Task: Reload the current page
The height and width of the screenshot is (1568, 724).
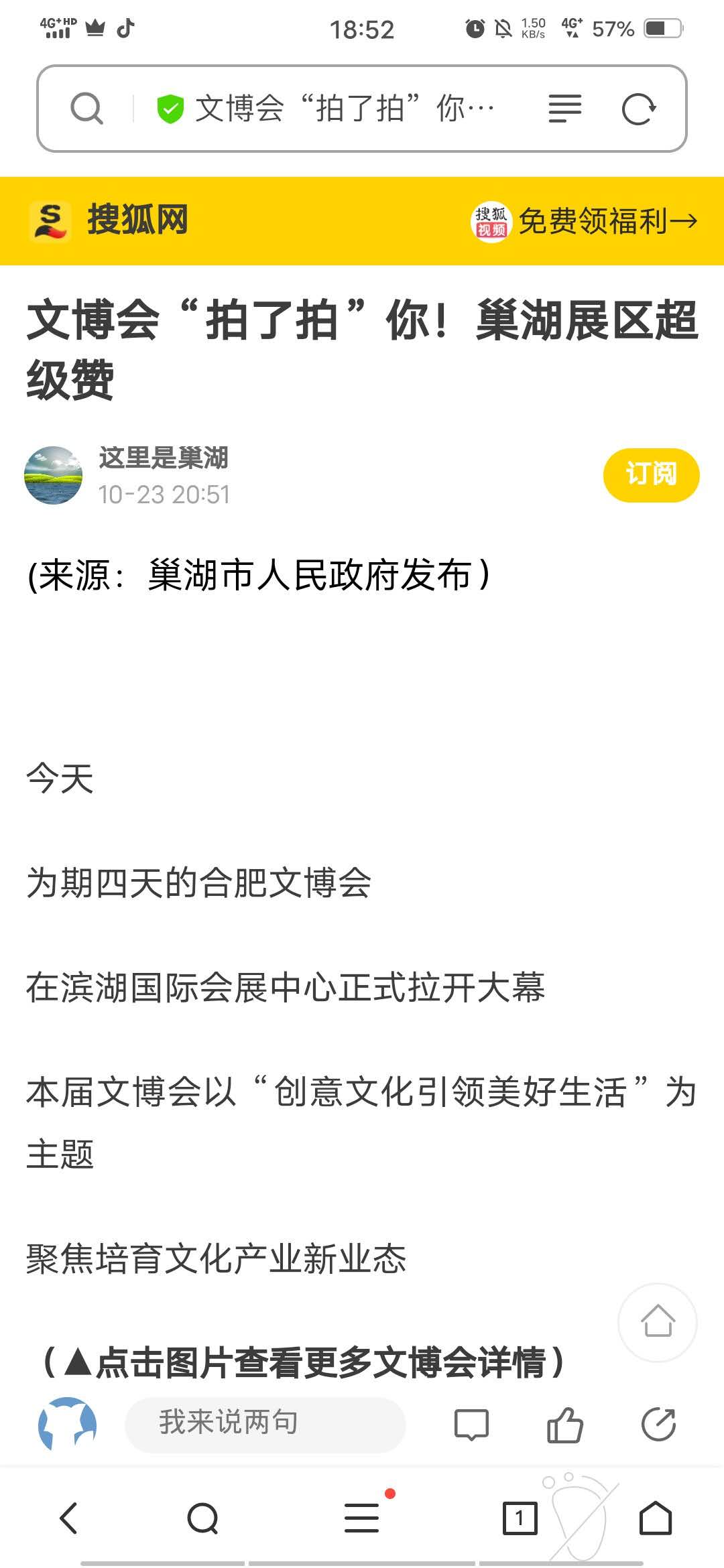Action: [x=638, y=109]
